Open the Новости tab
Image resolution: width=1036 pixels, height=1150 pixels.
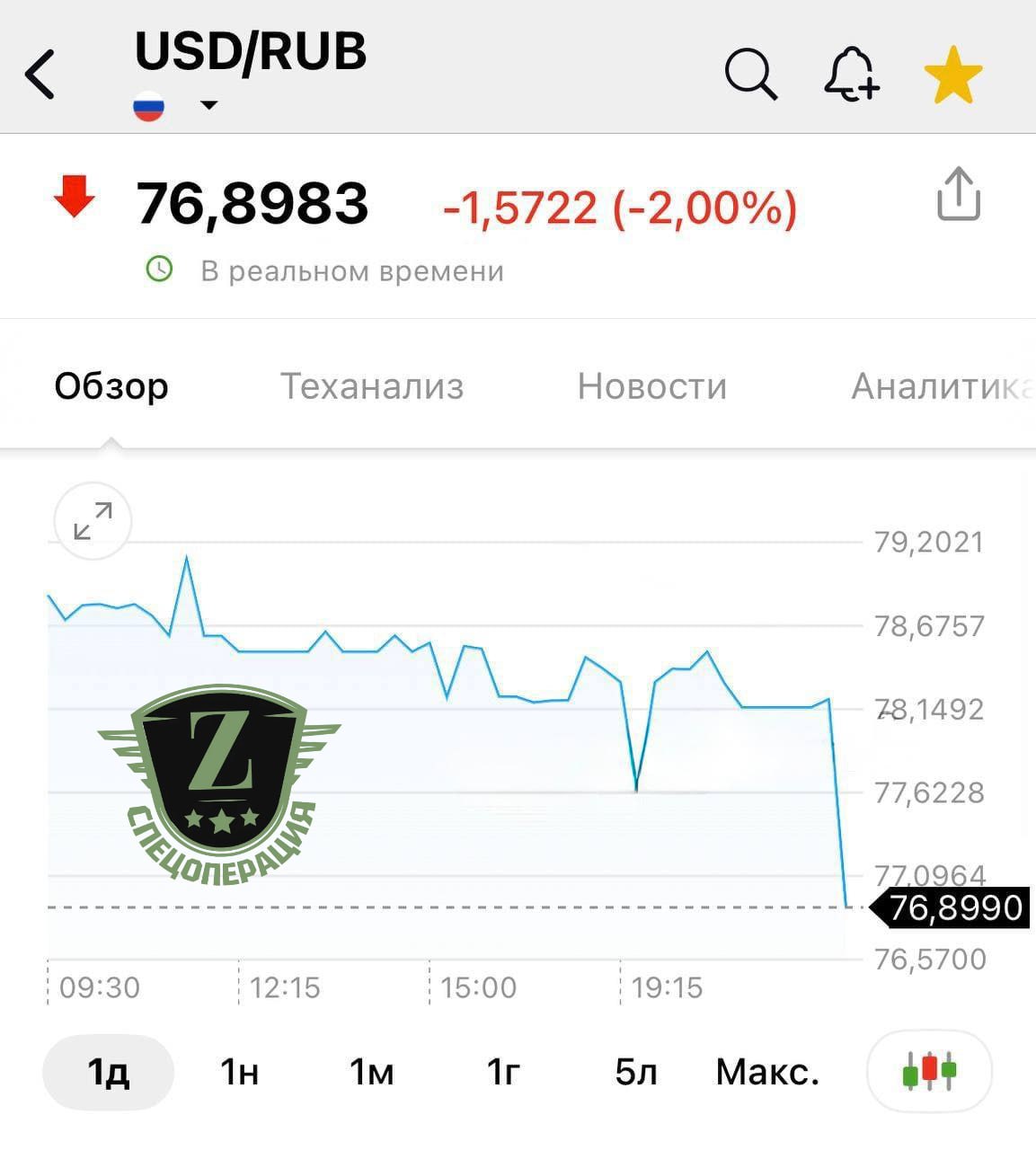(x=651, y=386)
